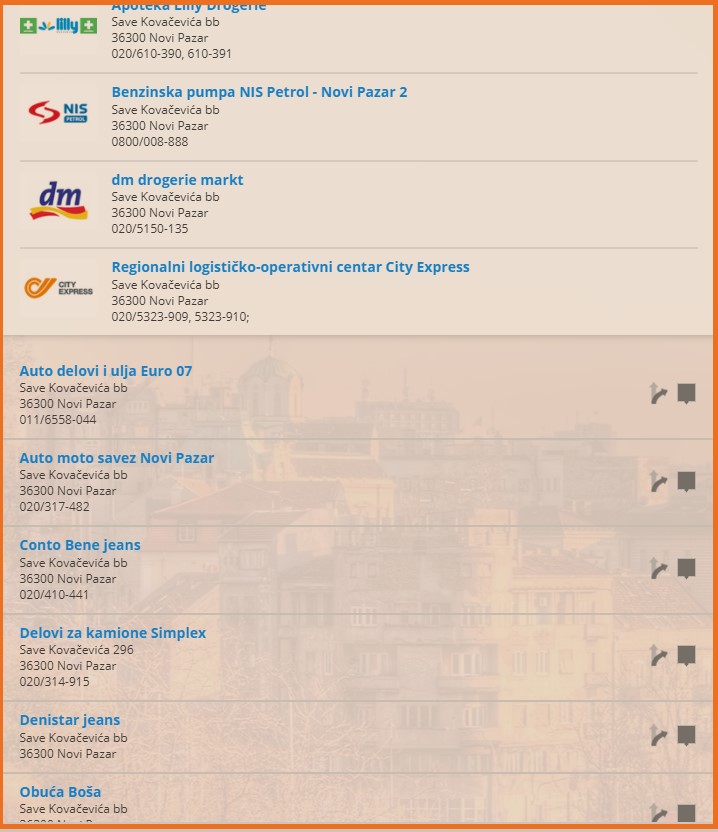Comment on Denistar jeans
This screenshot has height=832, width=718.
pyautogui.click(x=686, y=736)
